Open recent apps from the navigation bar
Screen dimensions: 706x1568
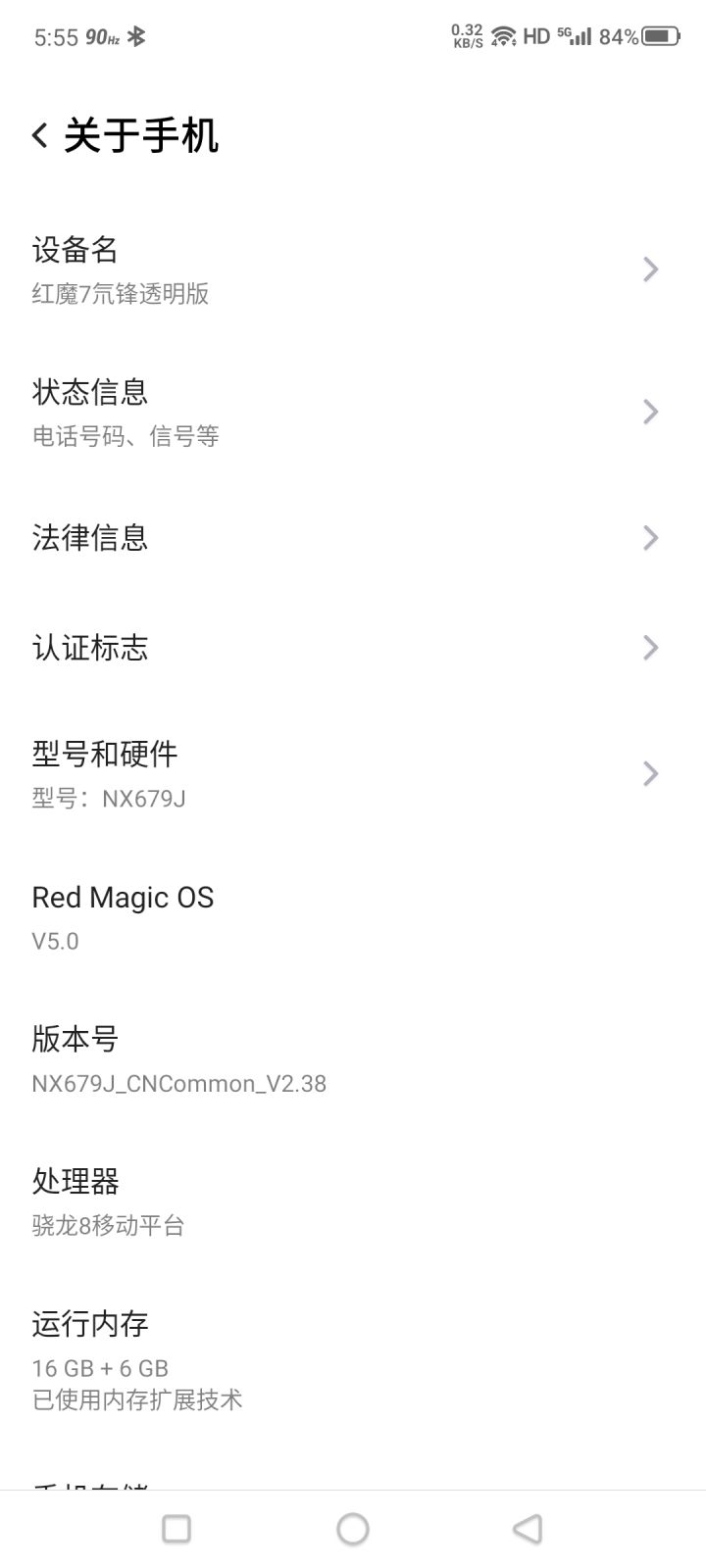176,1529
